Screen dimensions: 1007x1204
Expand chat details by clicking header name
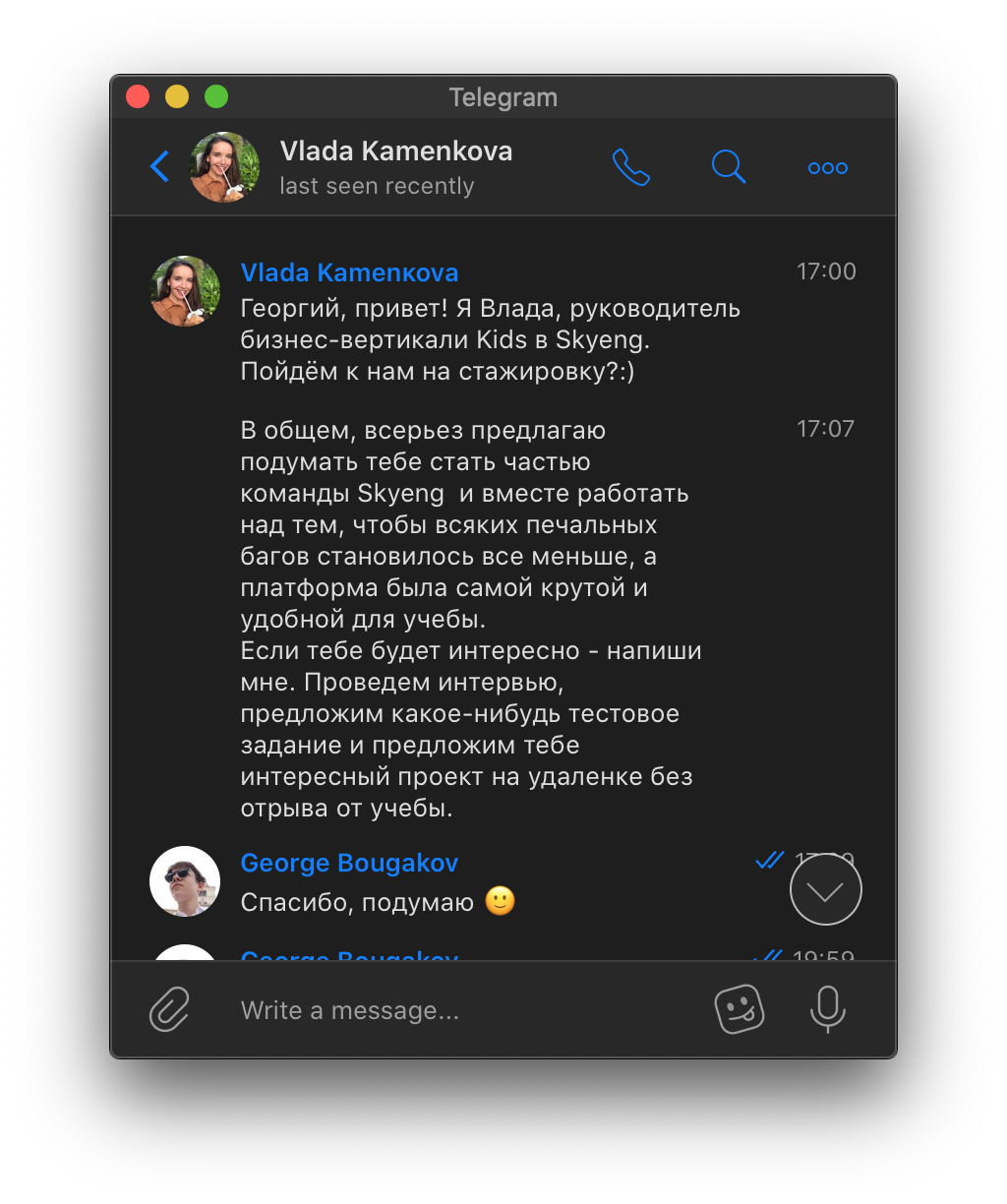click(x=397, y=150)
